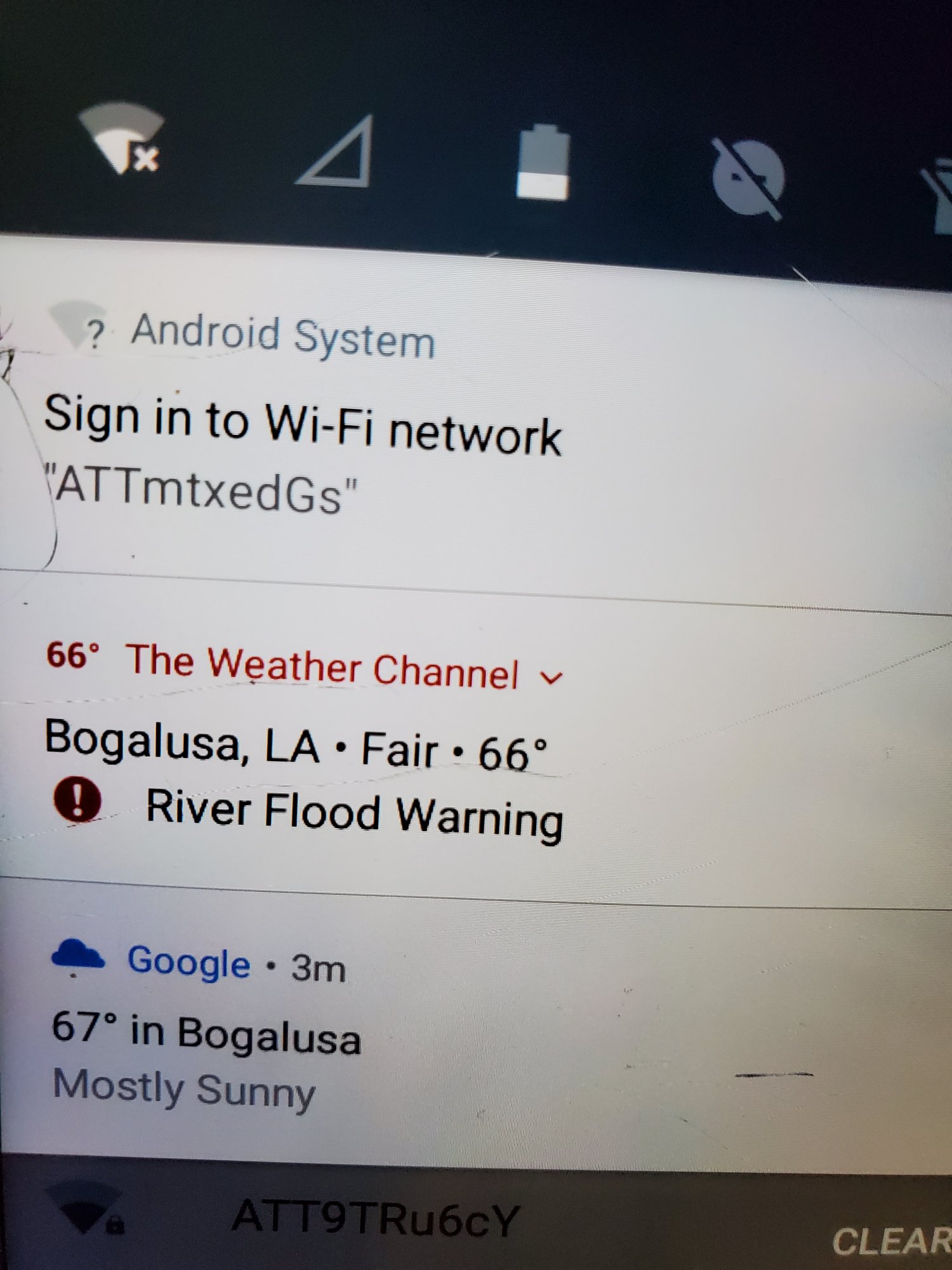Open the River Flood Warning notification
The height and width of the screenshot is (1270, 952).
(x=354, y=813)
